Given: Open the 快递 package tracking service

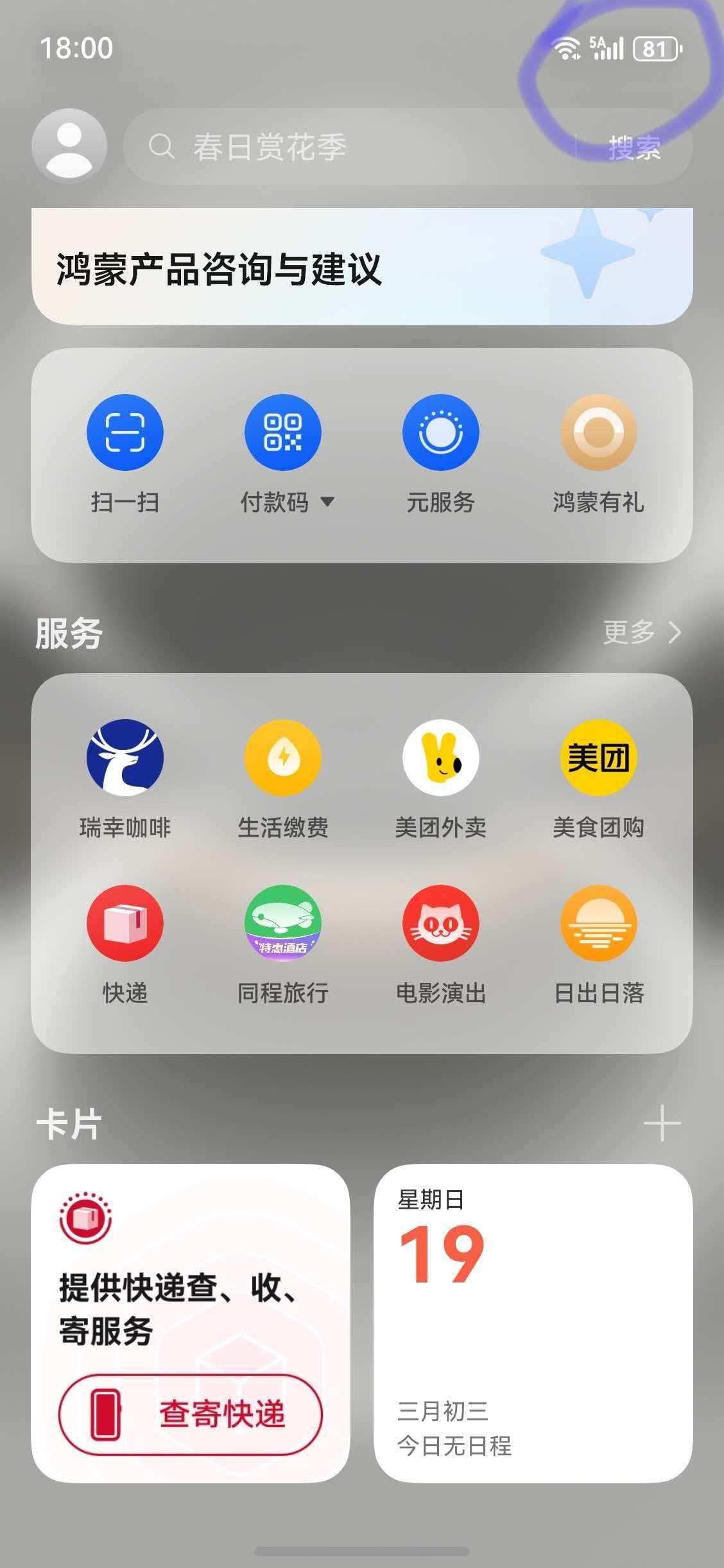Looking at the screenshot, I should pos(126,924).
